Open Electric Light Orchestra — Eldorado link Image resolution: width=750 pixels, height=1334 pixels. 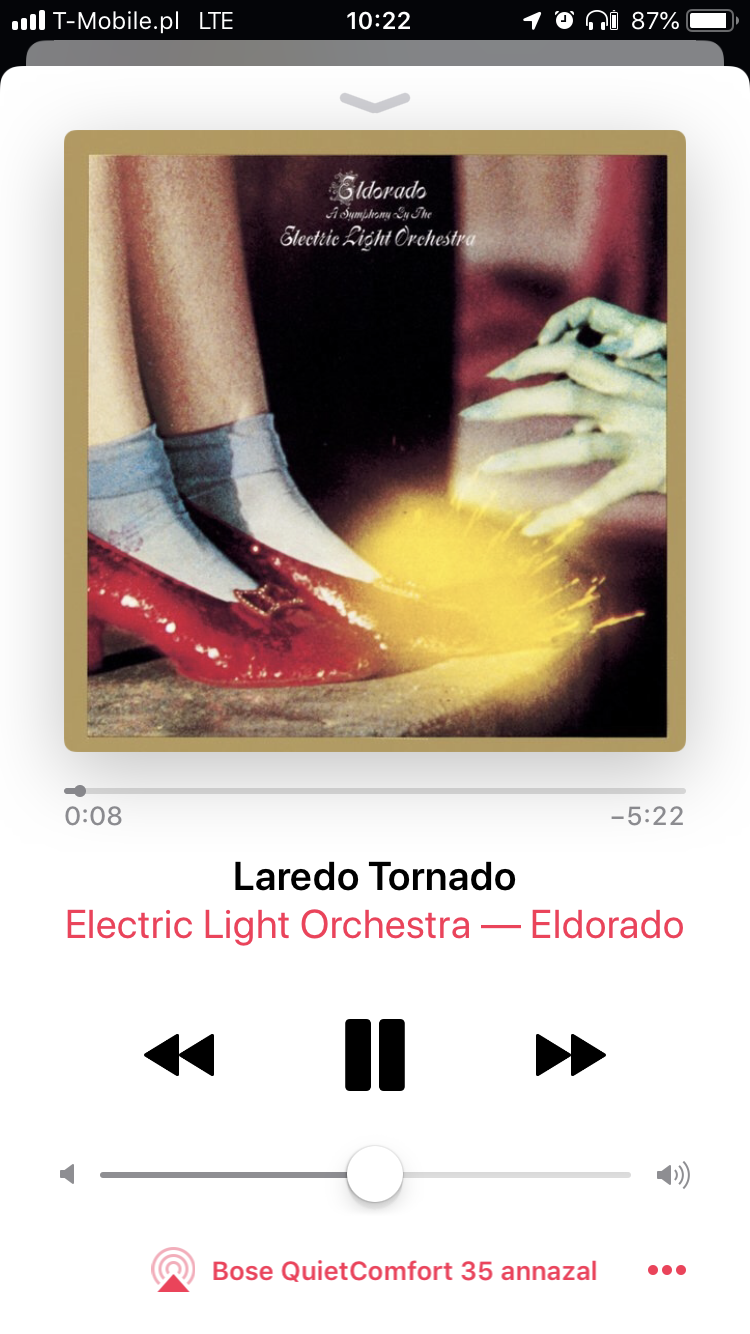(x=375, y=925)
